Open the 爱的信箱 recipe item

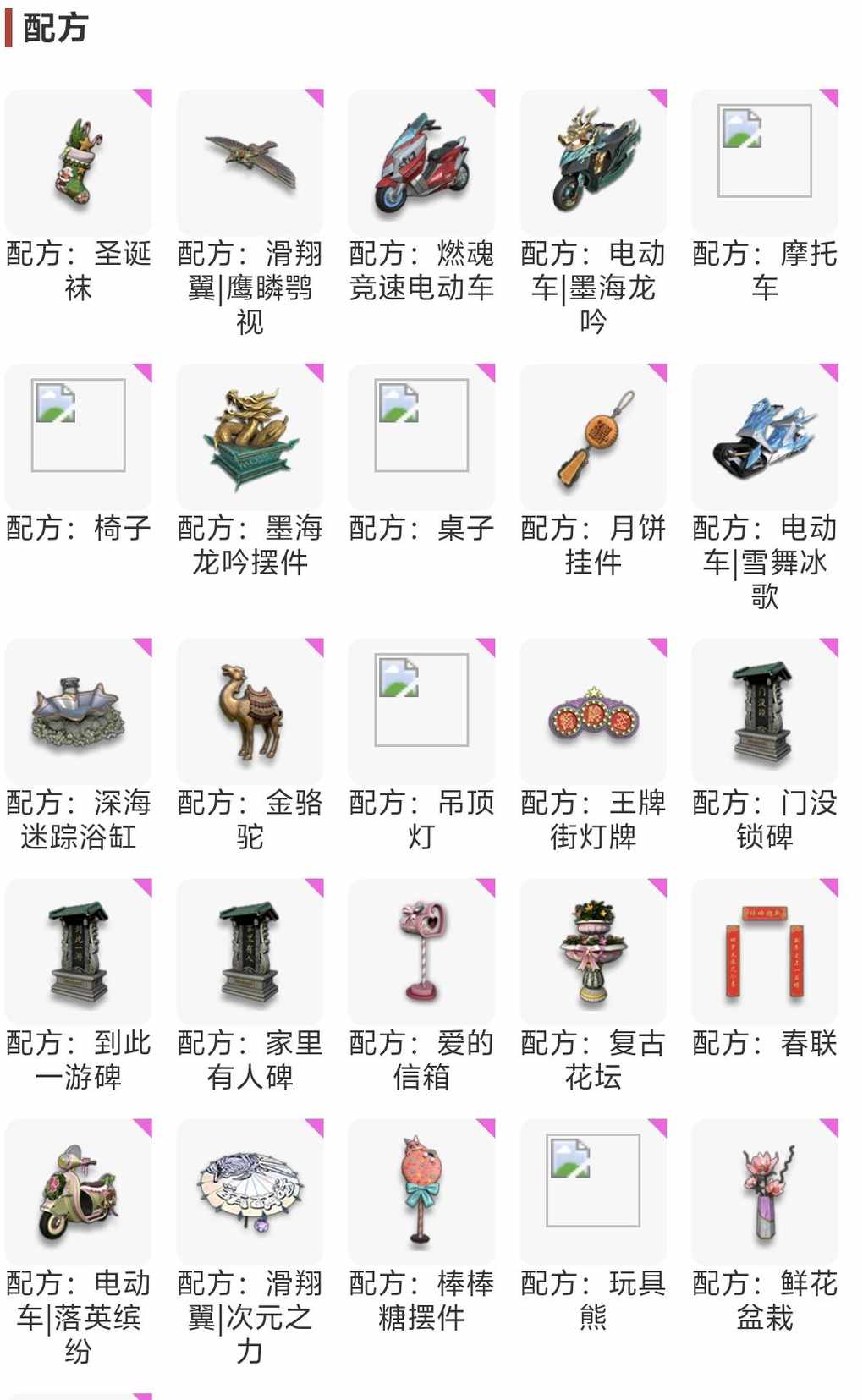[421, 952]
